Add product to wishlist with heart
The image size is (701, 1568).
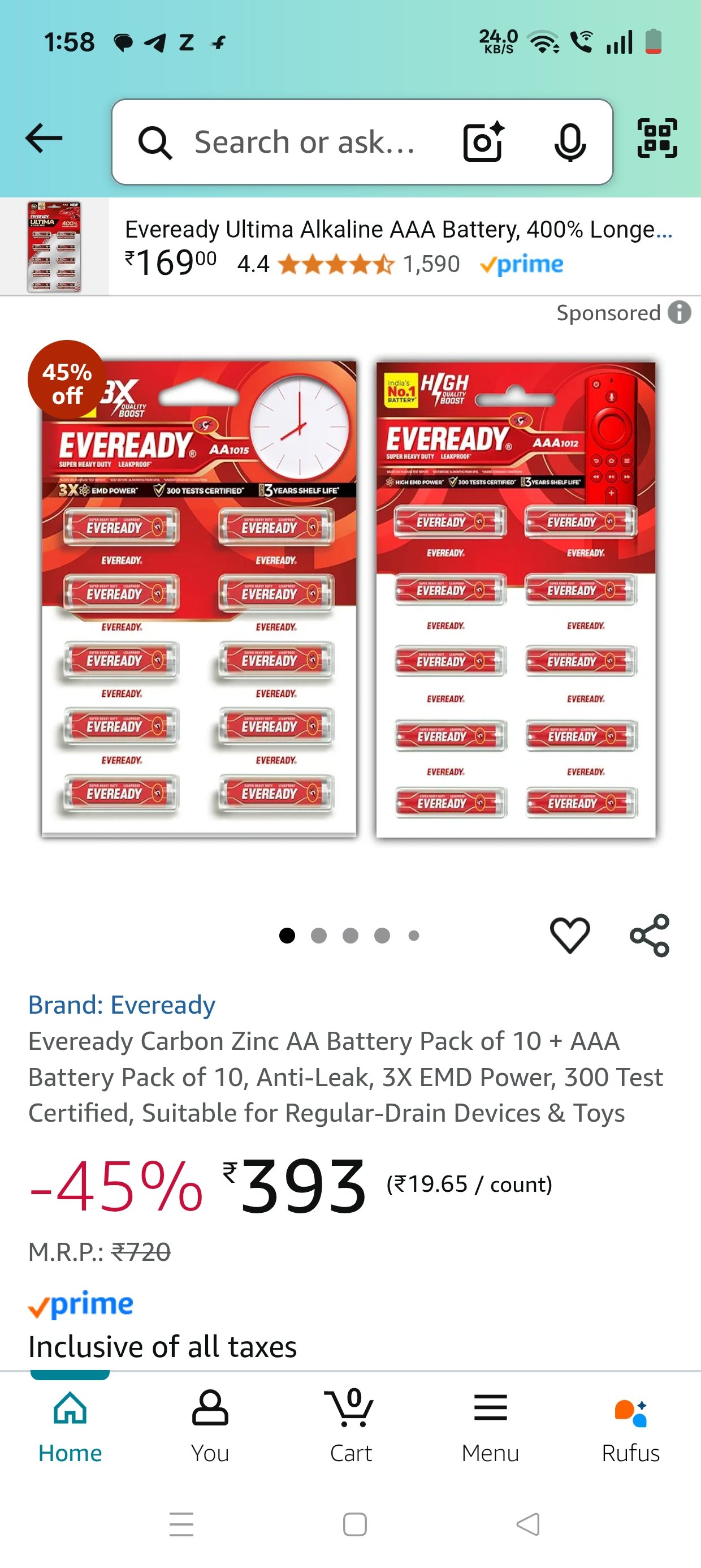click(570, 936)
